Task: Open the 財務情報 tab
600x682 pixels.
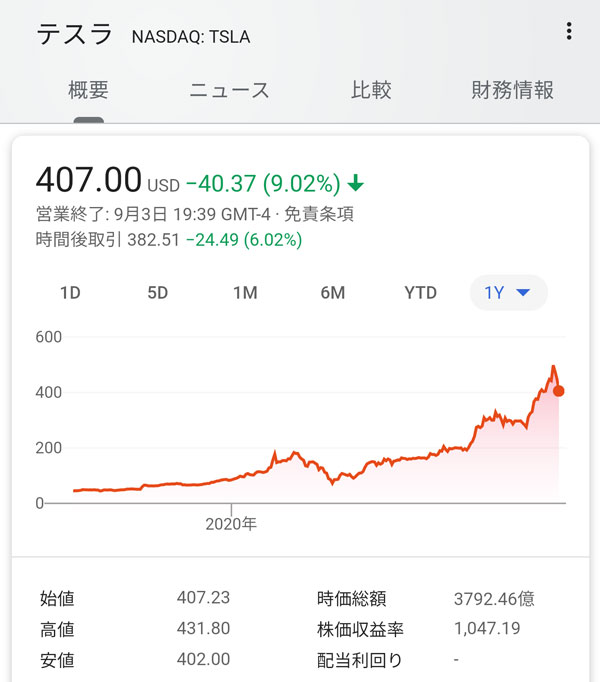Action: [512, 90]
